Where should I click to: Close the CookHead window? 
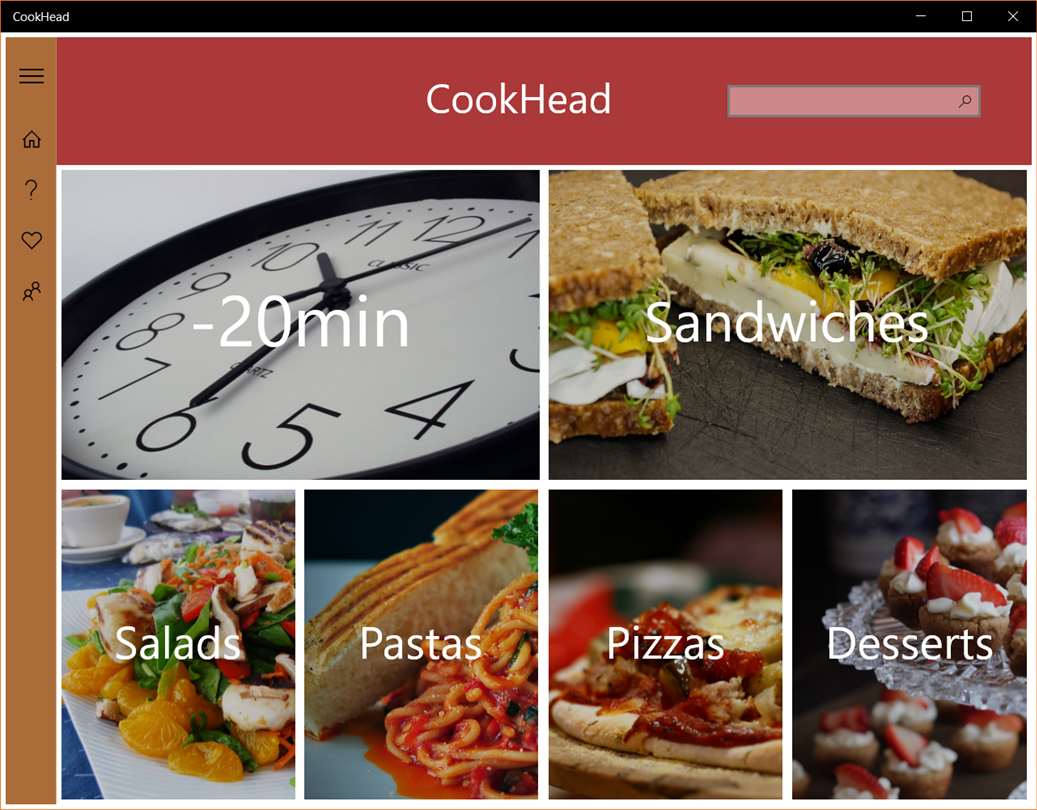1013,16
